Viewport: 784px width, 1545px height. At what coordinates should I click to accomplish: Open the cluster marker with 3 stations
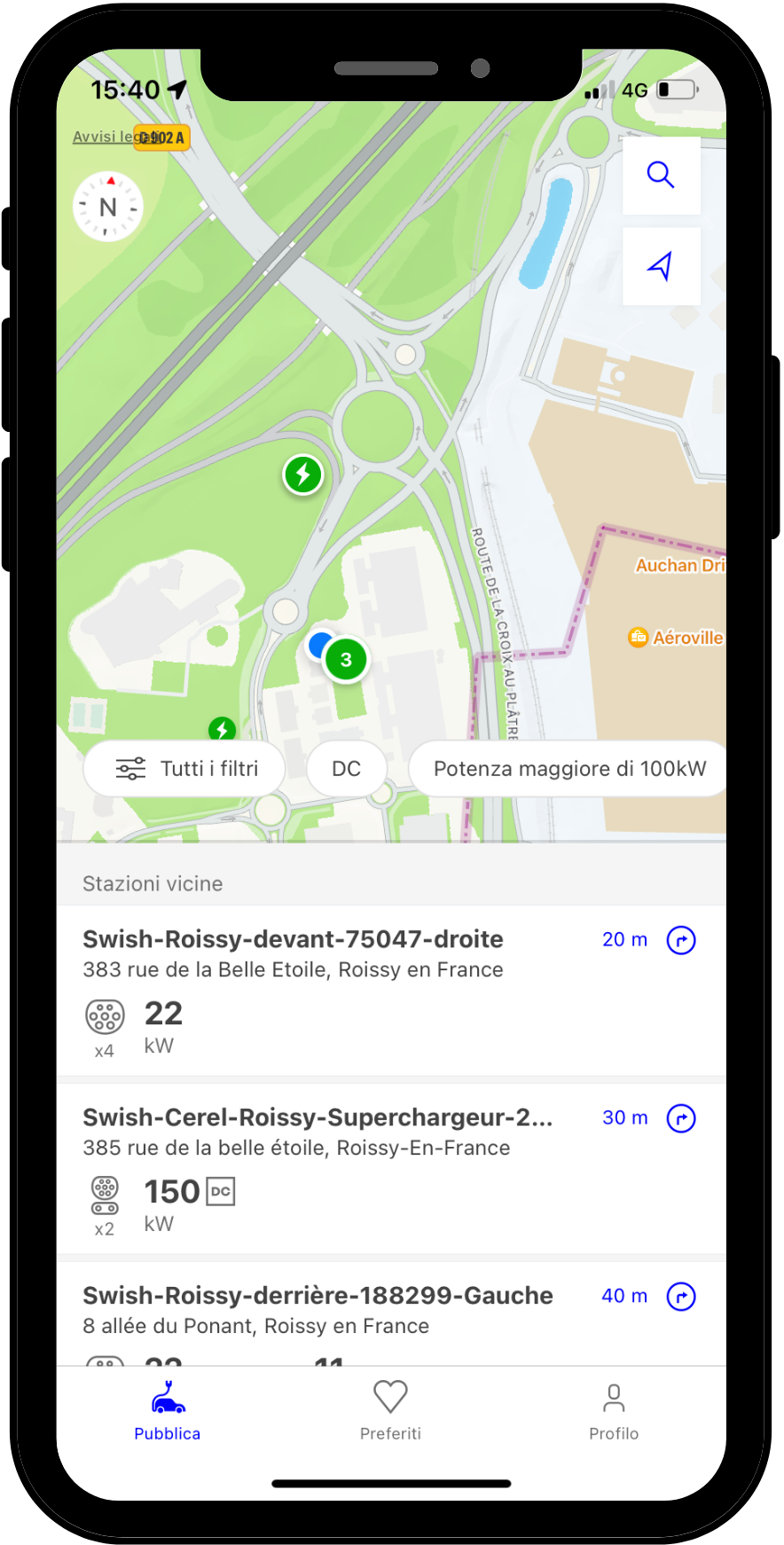[x=346, y=660]
